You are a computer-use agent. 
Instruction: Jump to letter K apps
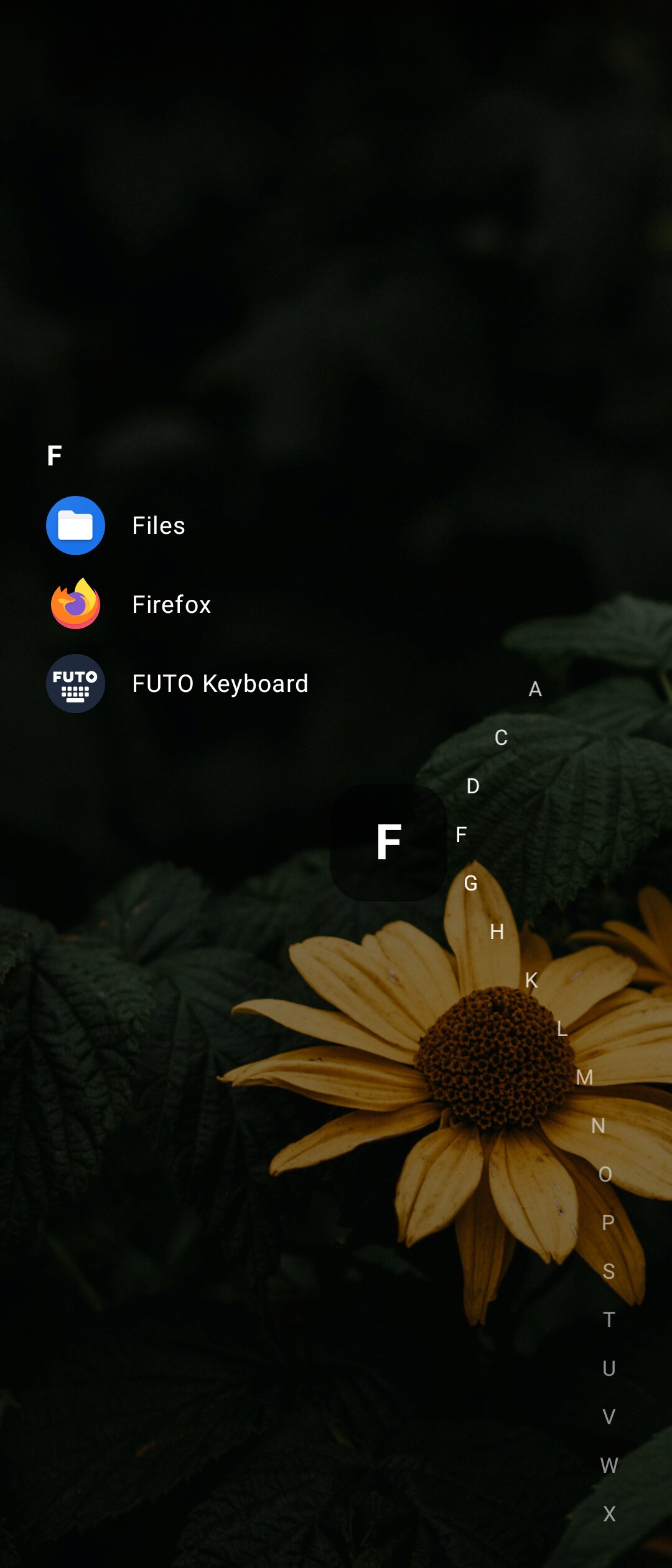(531, 980)
